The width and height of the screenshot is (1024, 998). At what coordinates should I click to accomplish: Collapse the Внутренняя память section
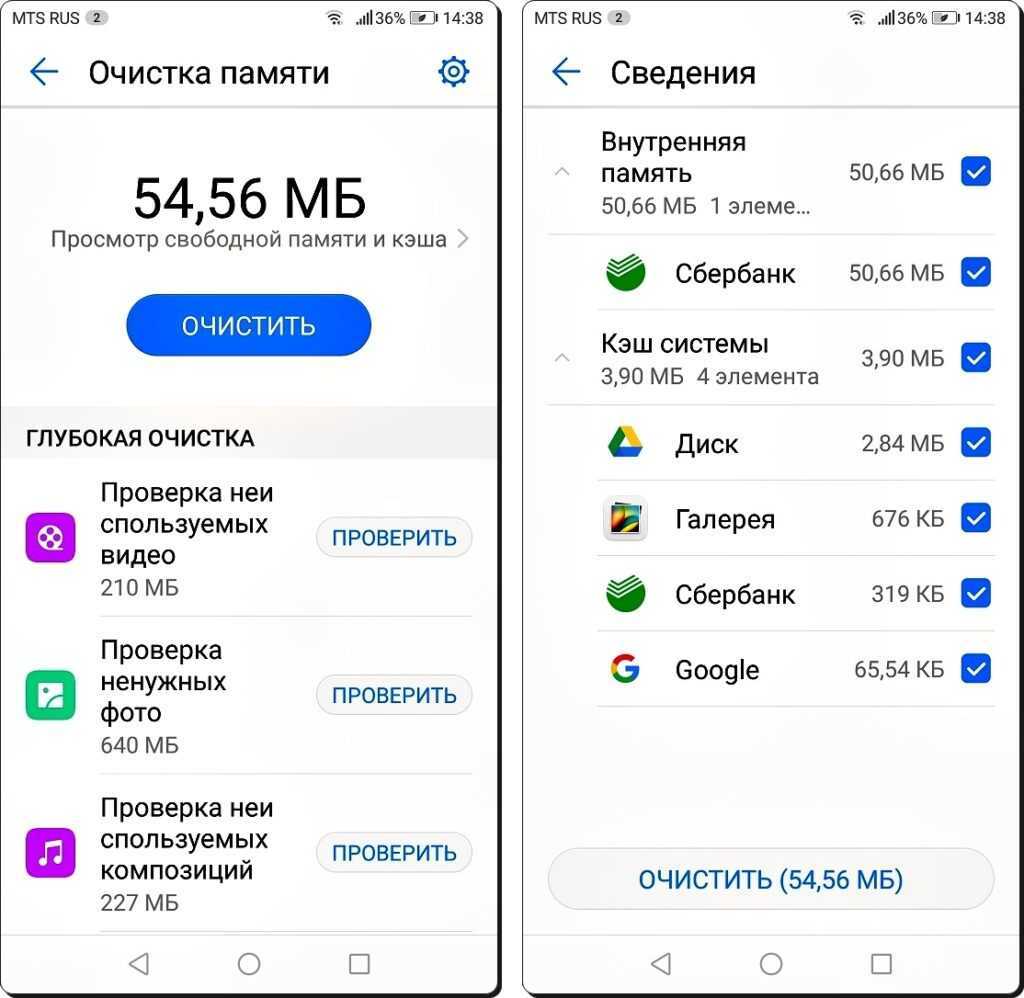coord(563,172)
